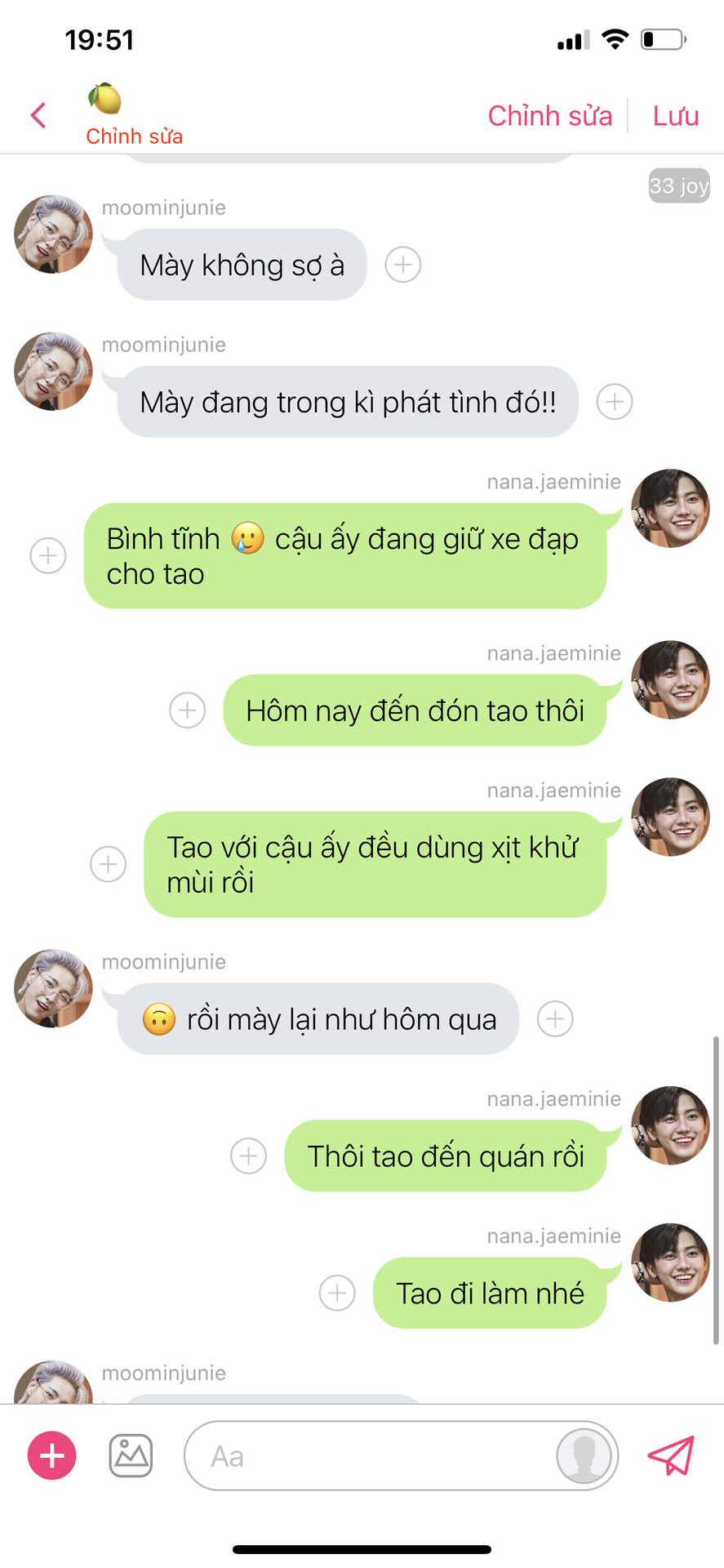Open the pink add button at bottom
The width and height of the screenshot is (724, 1568).
[52, 1455]
